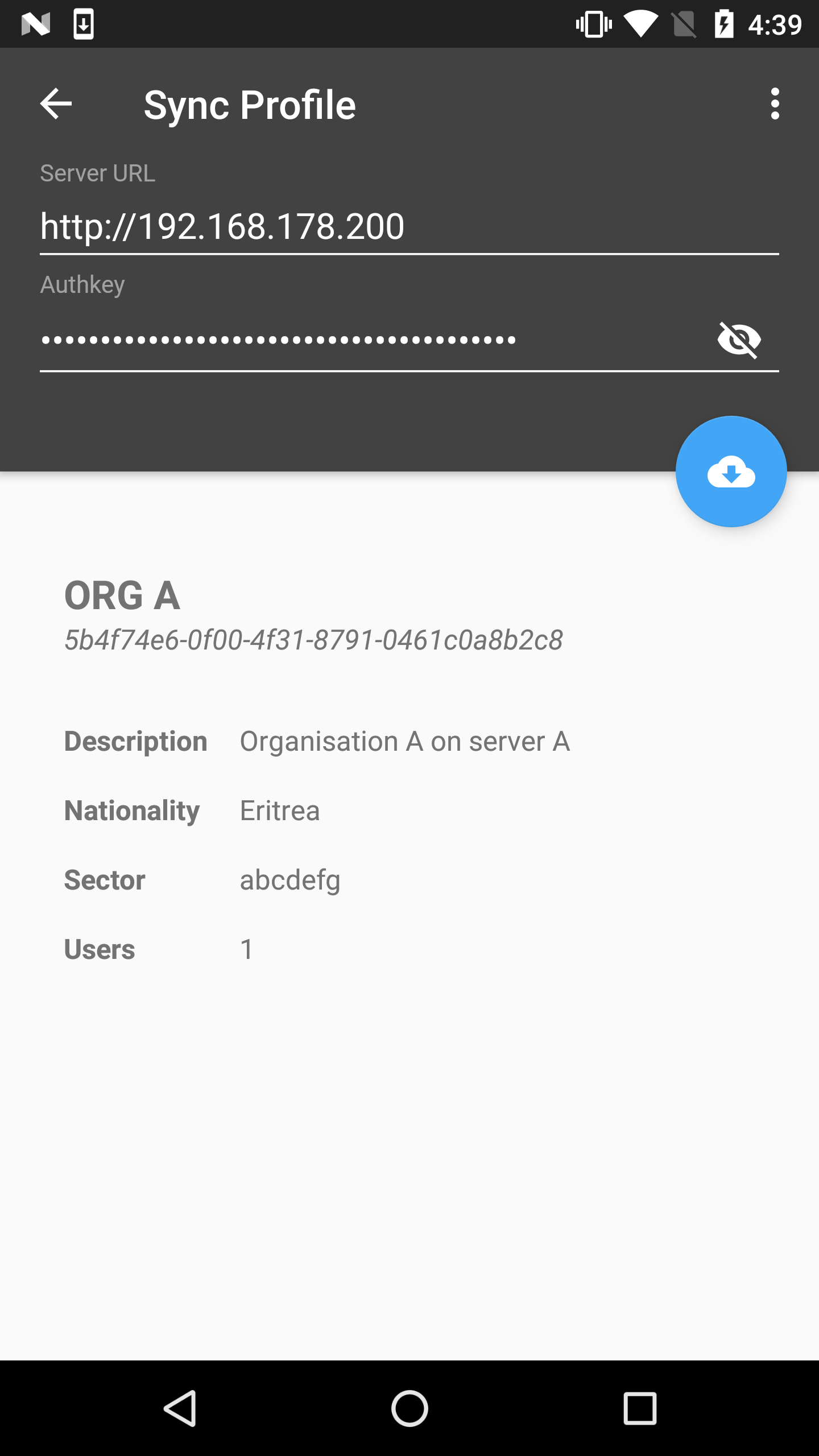Edit the Server URL field
This screenshot has height=1456, width=819.
(x=409, y=227)
